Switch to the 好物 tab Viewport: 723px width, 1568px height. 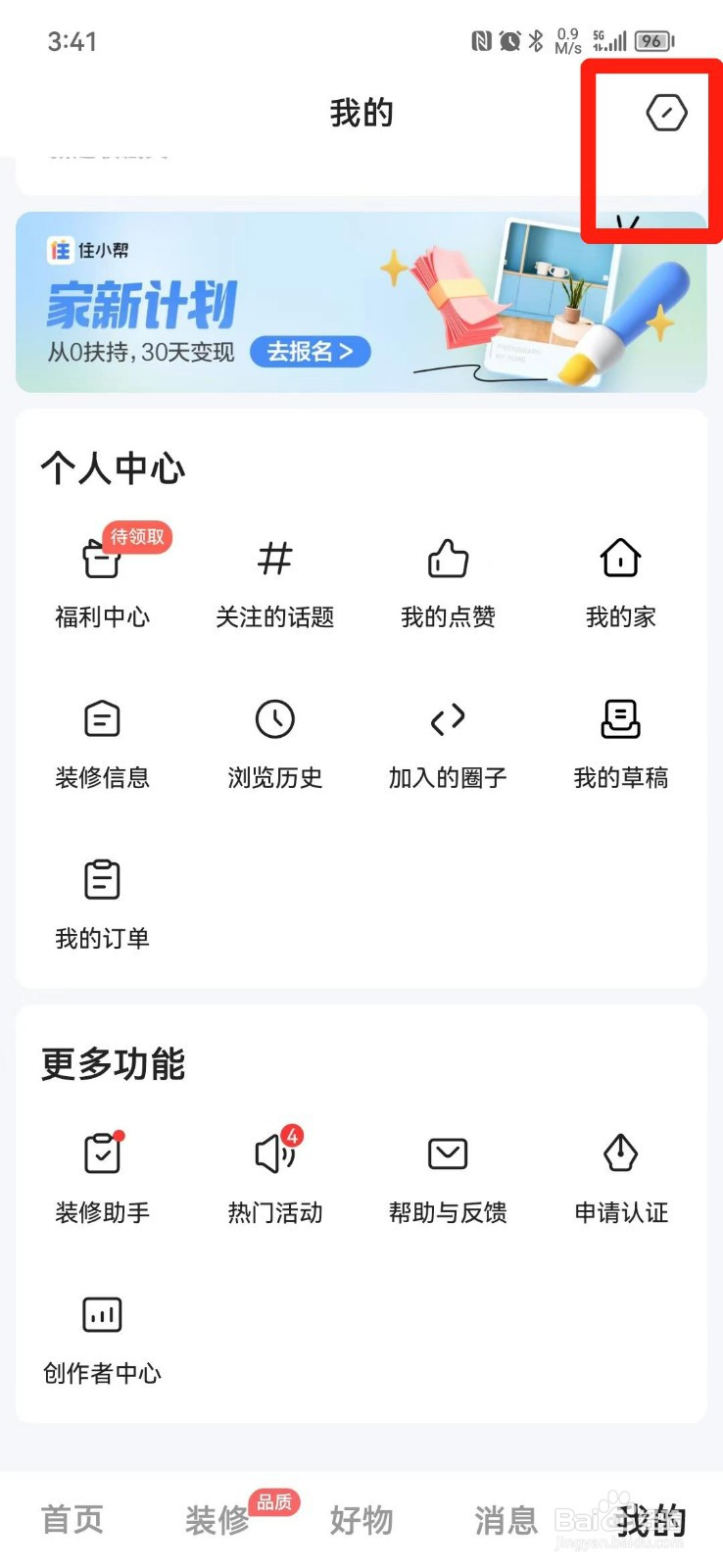361,1520
